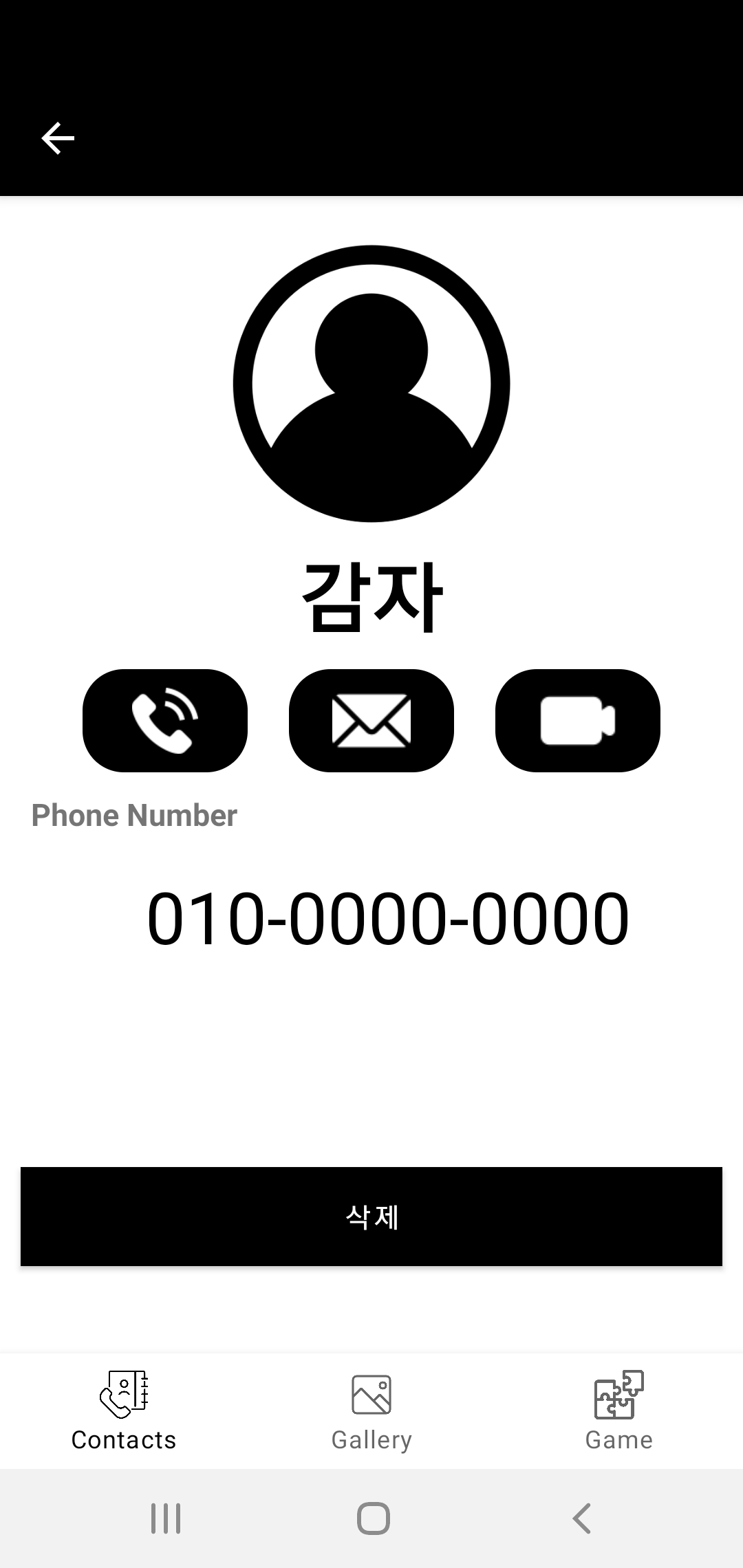Start a video call with the camera icon

click(577, 721)
